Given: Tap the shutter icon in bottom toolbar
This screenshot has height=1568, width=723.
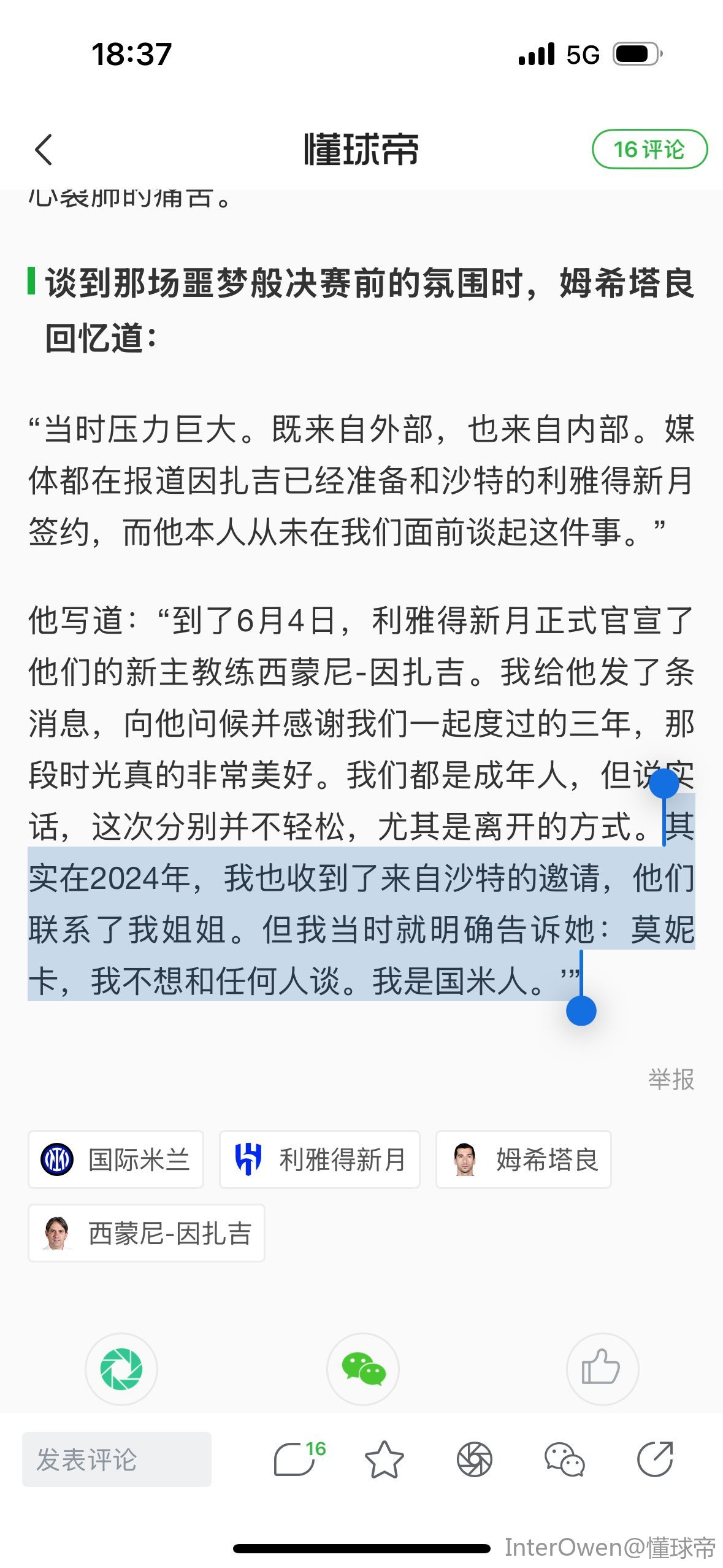Looking at the screenshot, I should click(474, 1459).
